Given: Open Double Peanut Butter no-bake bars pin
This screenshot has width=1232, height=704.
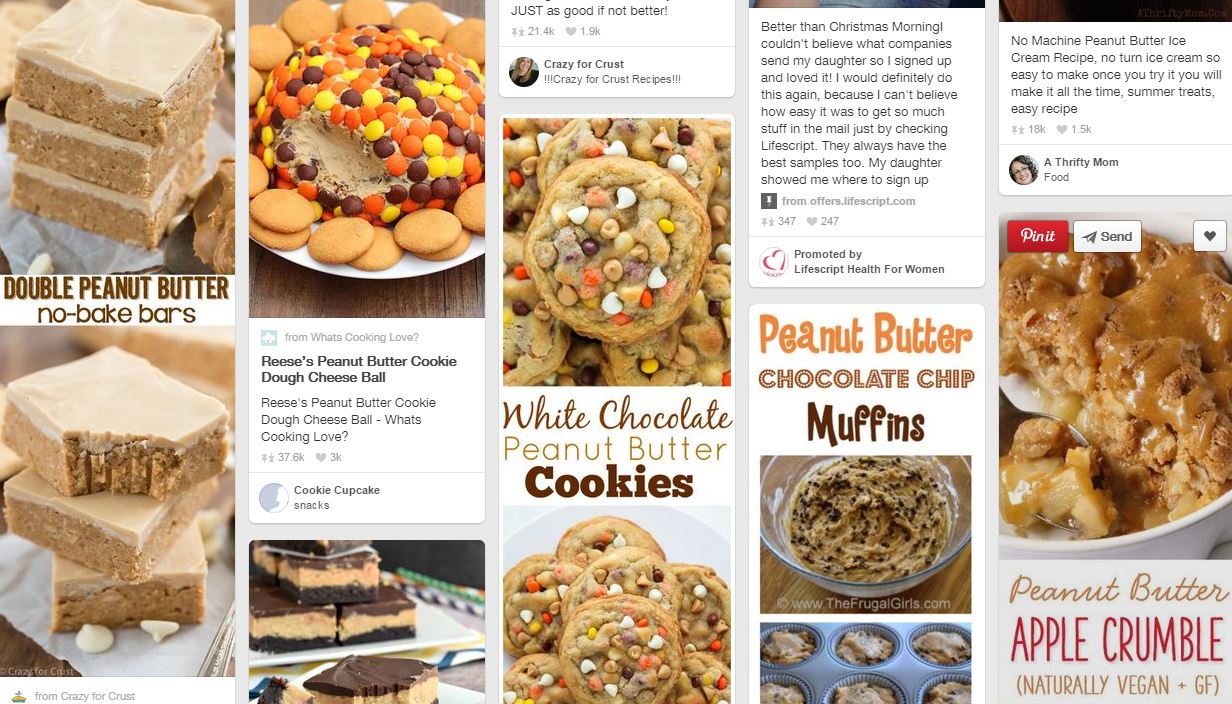Looking at the screenshot, I should [x=117, y=340].
